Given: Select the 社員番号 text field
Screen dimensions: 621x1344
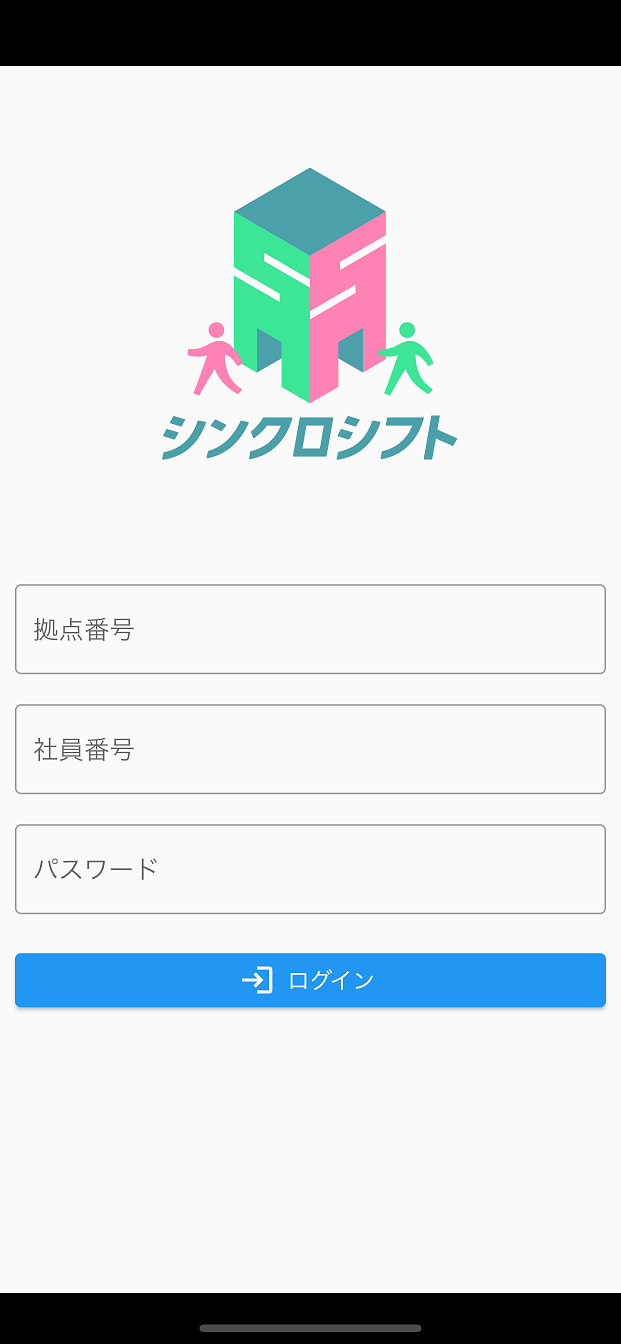Looking at the screenshot, I should point(310,749).
